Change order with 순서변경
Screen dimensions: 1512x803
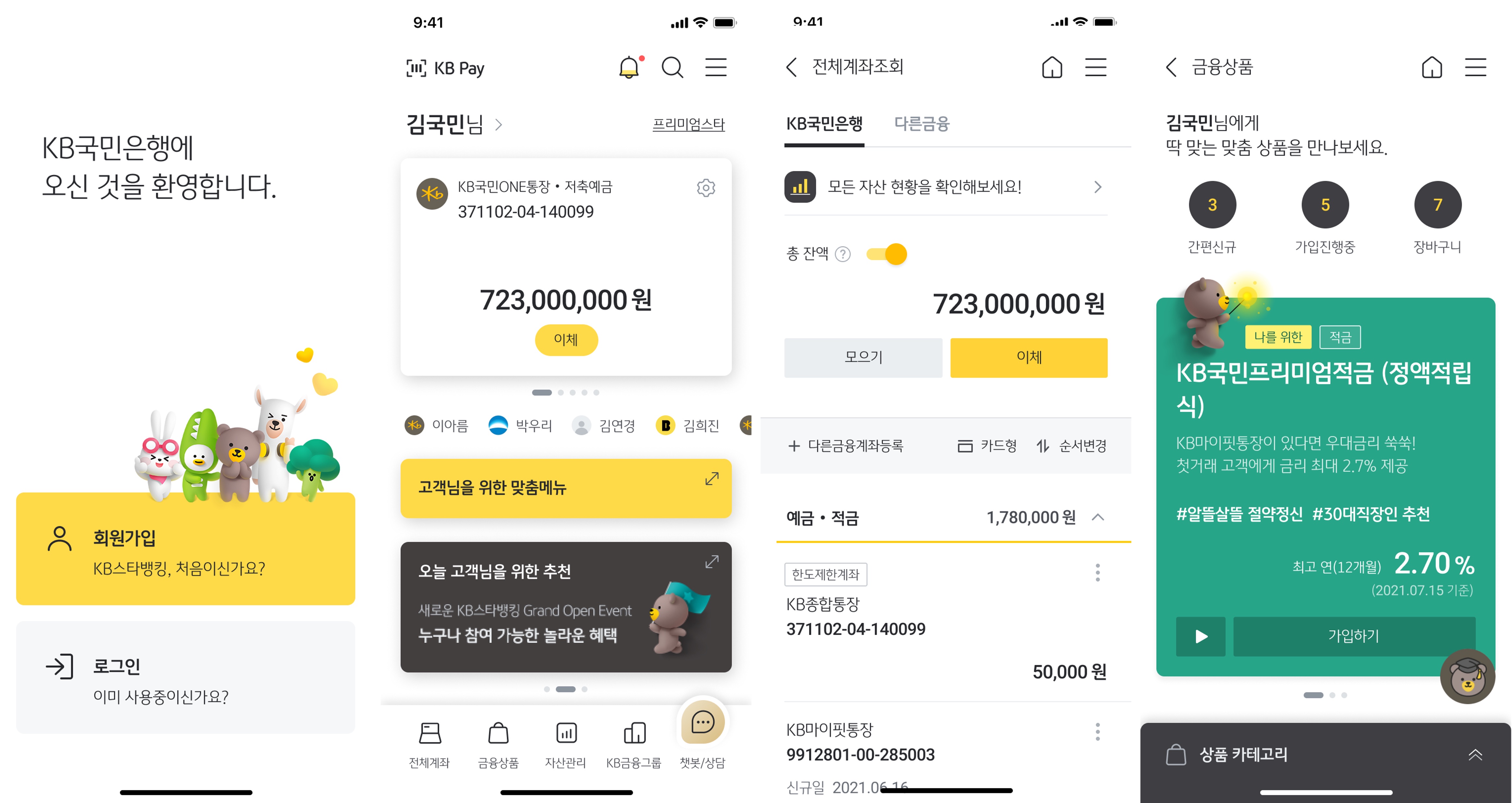[x=1072, y=446]
